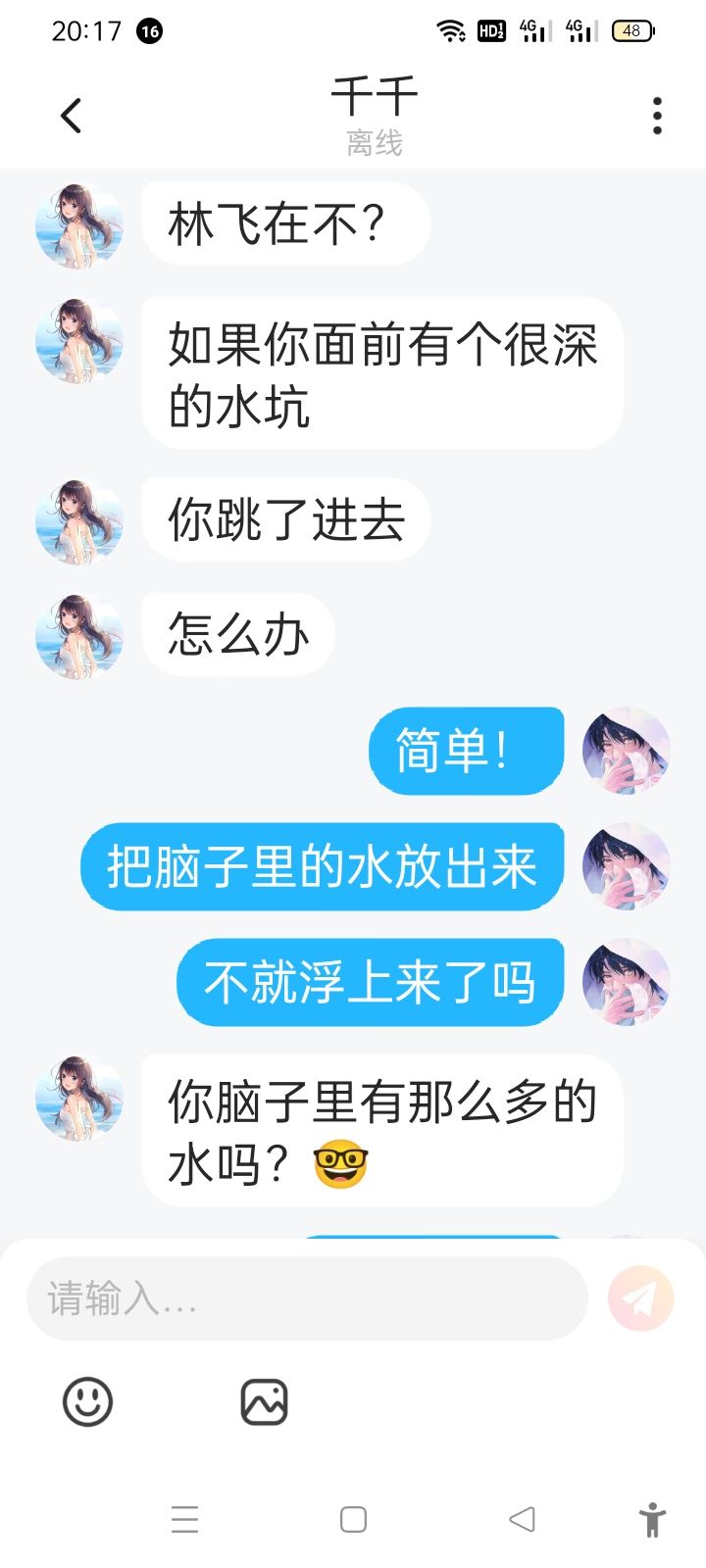The height and width of the screenshot is (1568, 706).
Task: Tap my avatar beside 简单!
Action: pos(627,751)
